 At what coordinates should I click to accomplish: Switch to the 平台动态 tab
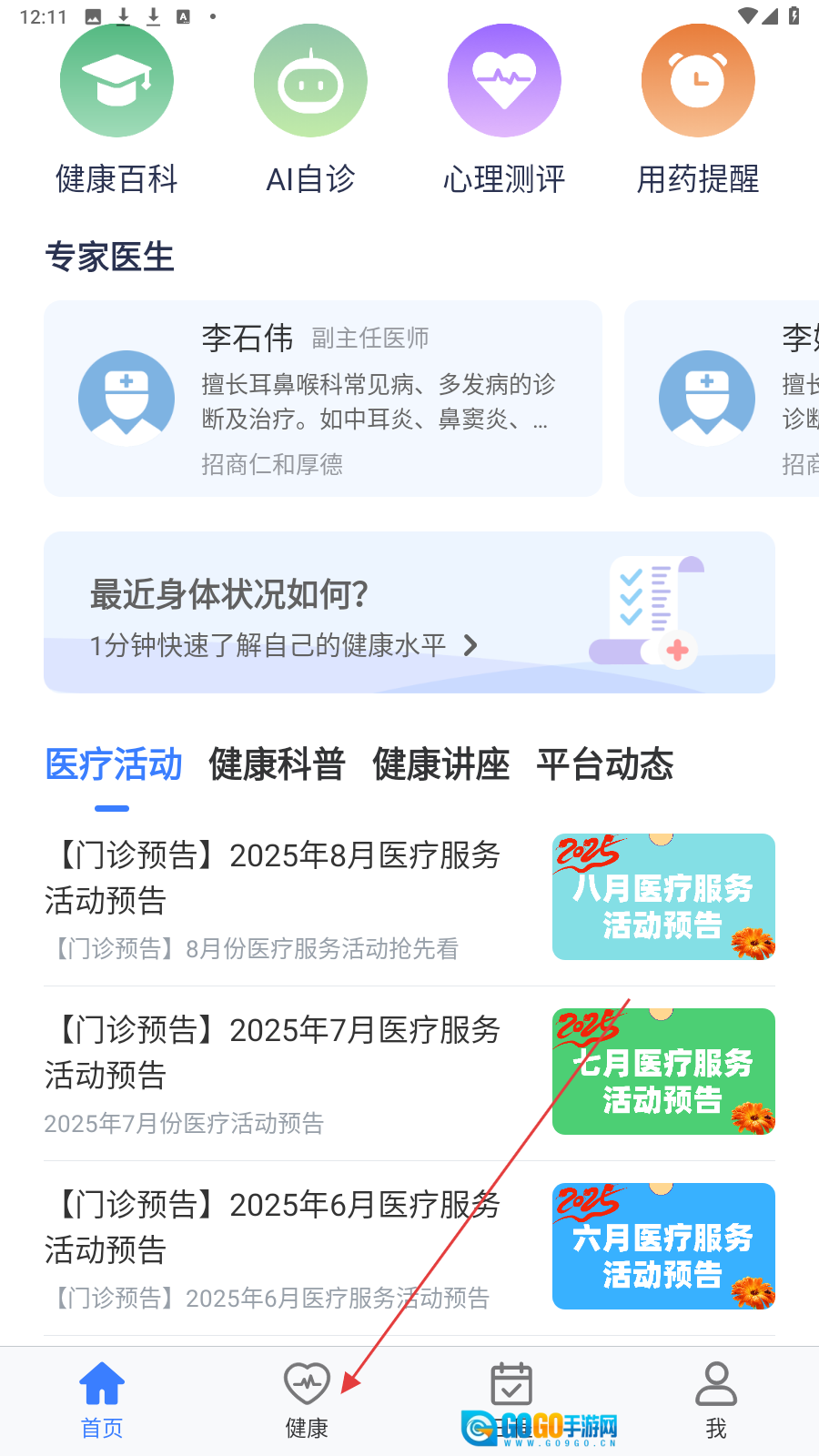[x=605, y=764]
